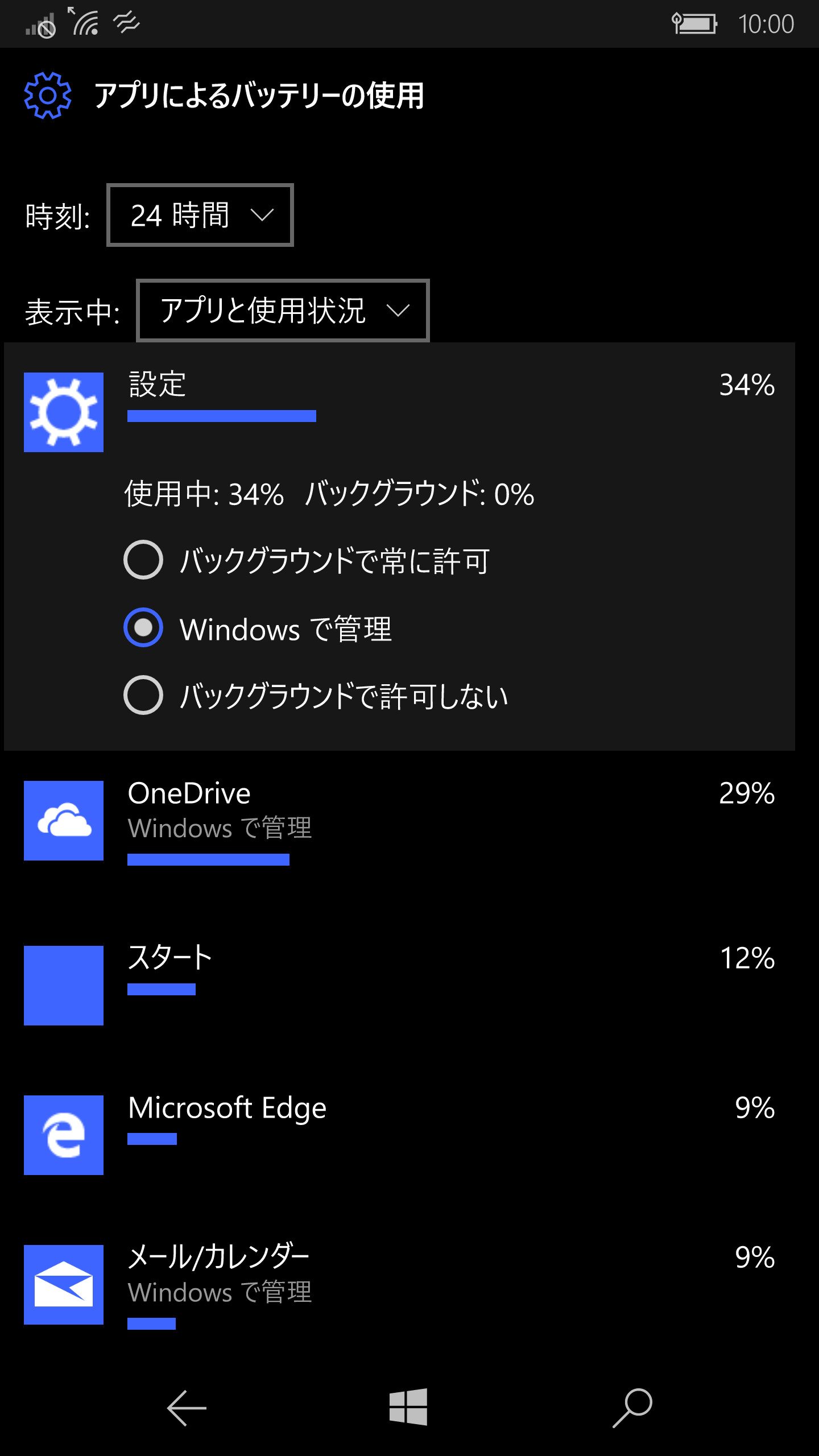
Task: Open the Microsoft Edge browser icon
Action: coord(64,1134)
